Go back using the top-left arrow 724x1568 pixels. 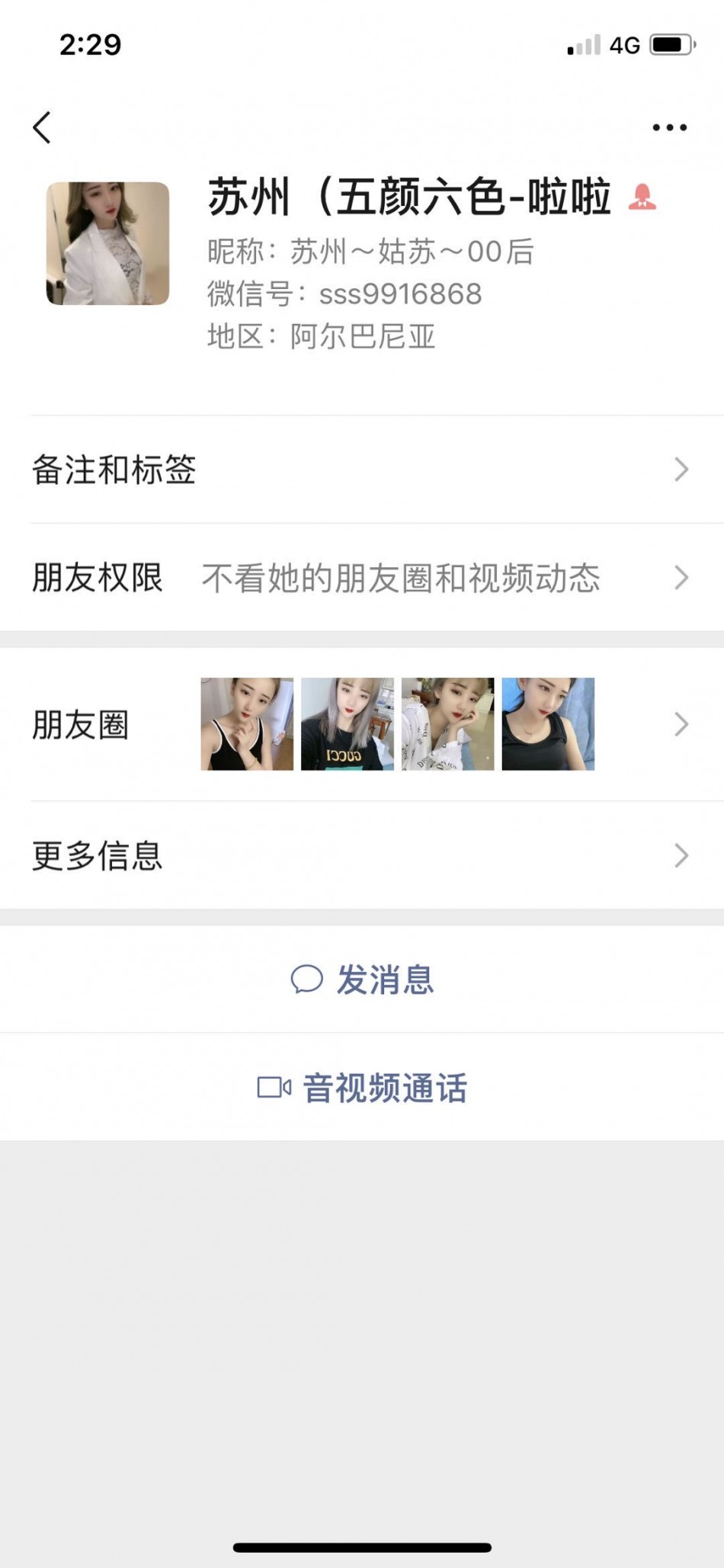[x=42, y=127]
